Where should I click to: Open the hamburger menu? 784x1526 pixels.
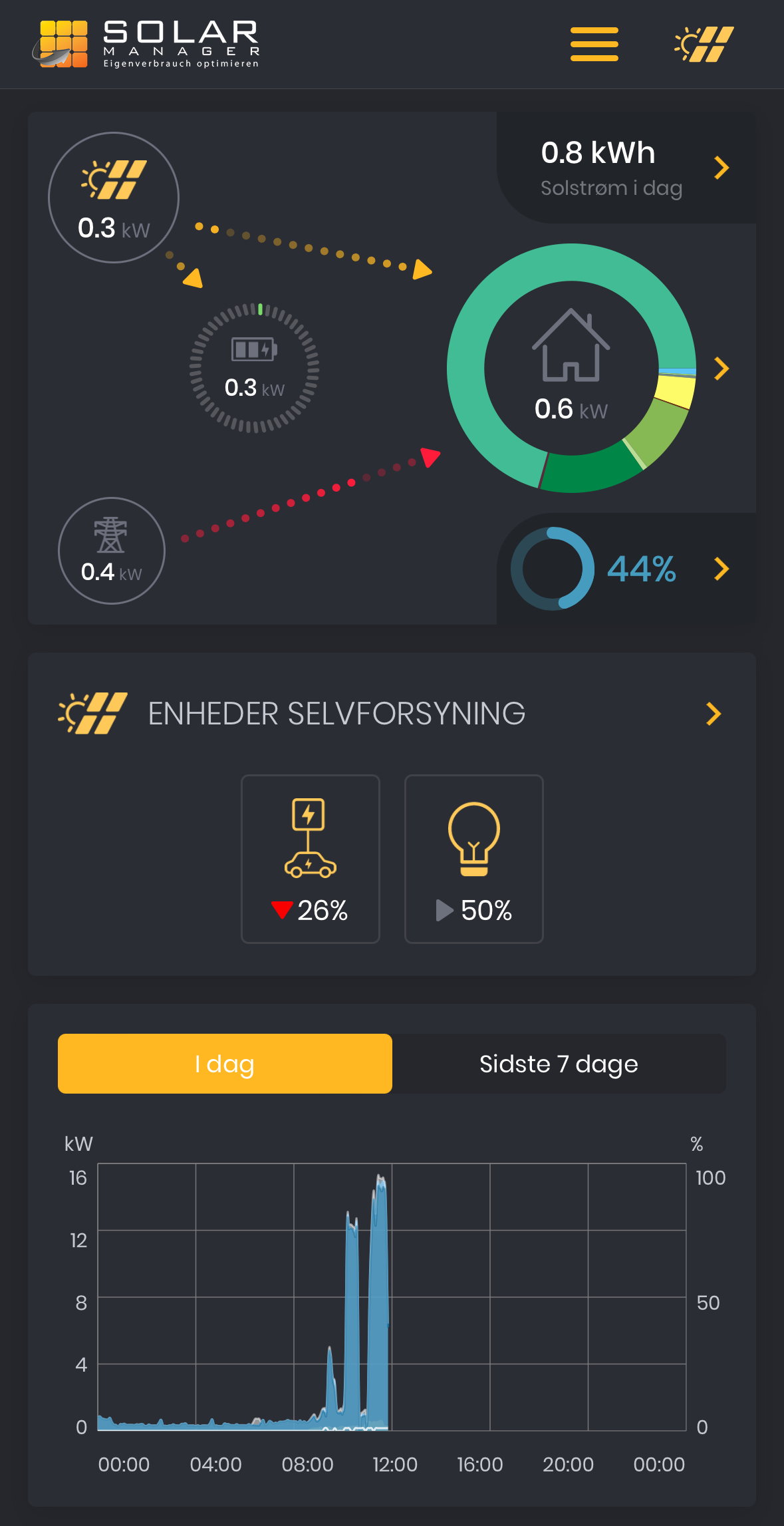pos(594,44)
